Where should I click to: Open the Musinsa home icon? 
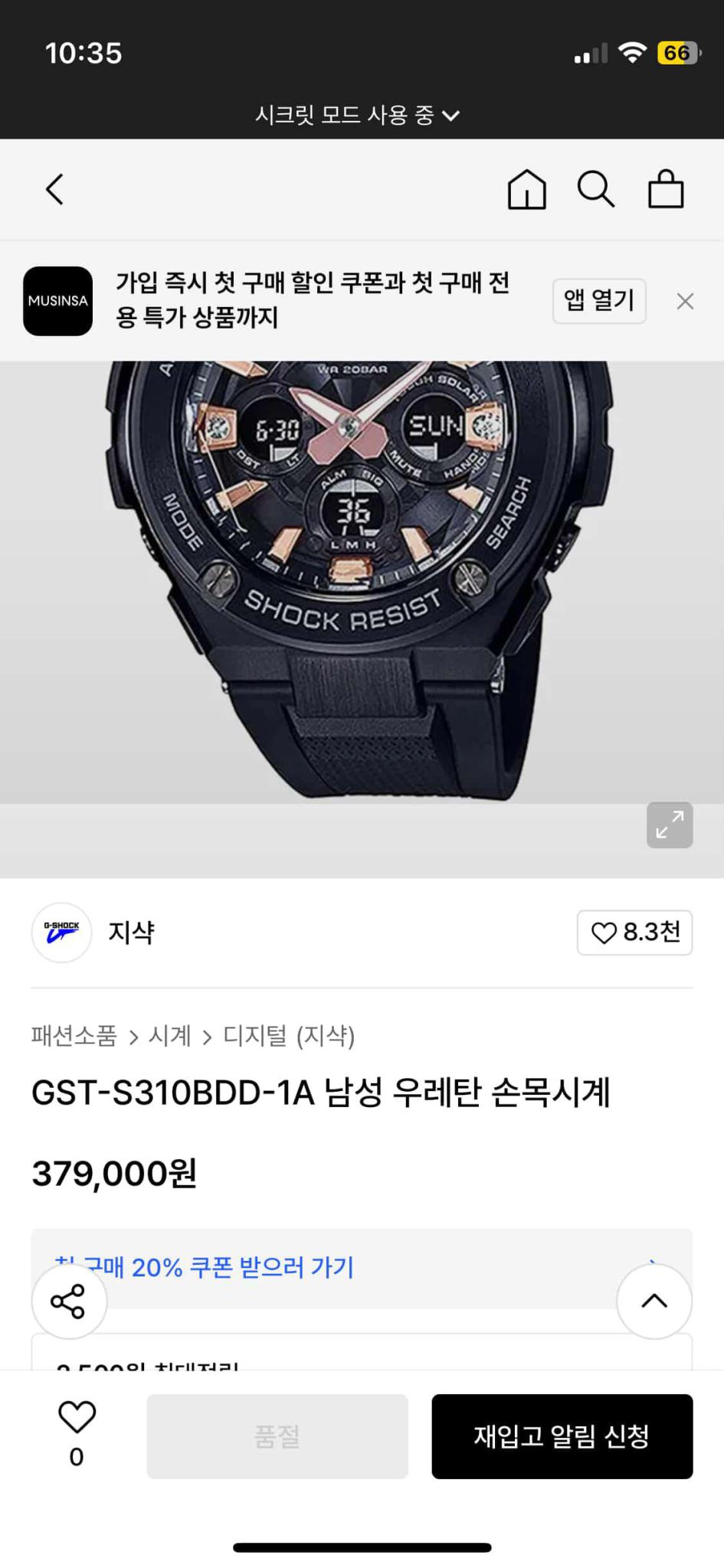click(x=527, y=190)
